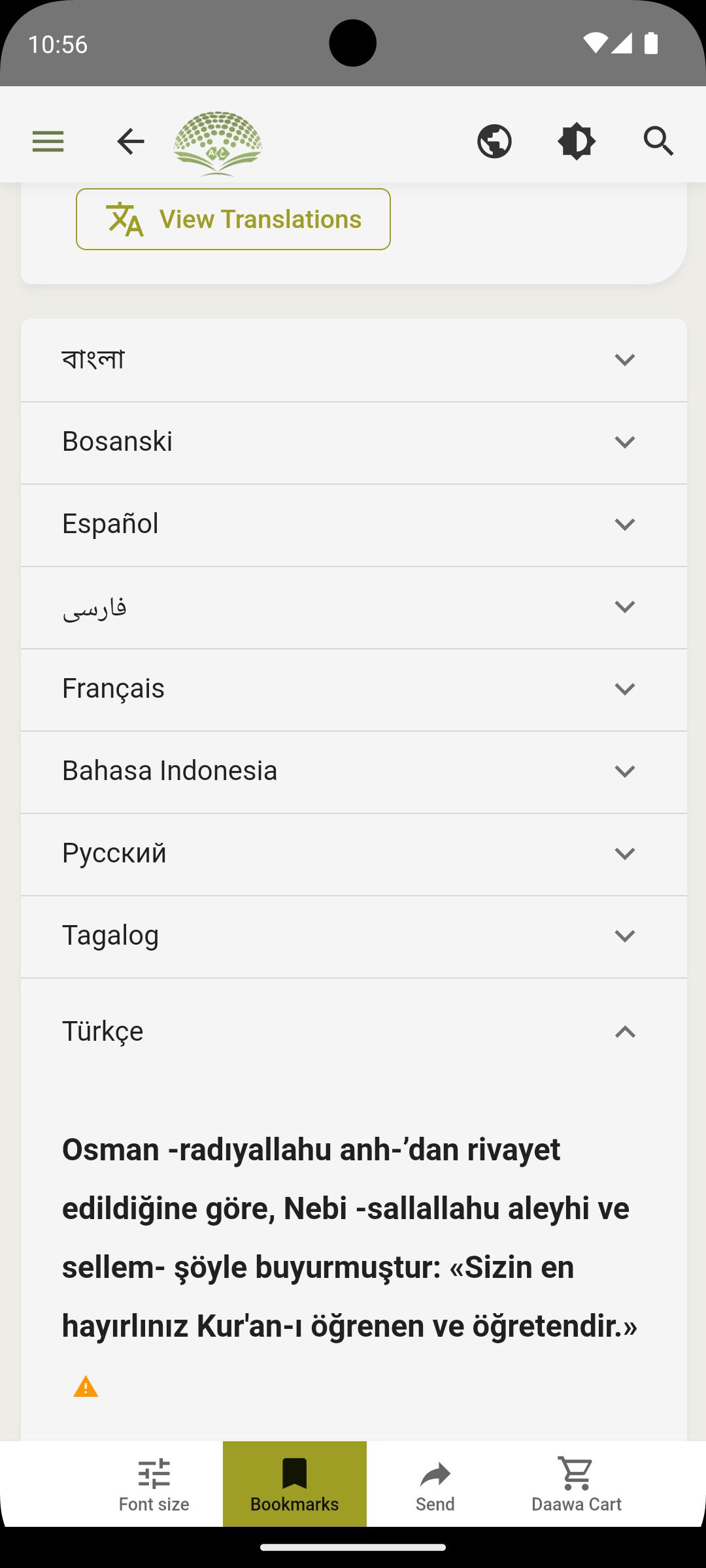Go back with the arrow icon
The image size is (706, 1568).
(x=130, y=141)
